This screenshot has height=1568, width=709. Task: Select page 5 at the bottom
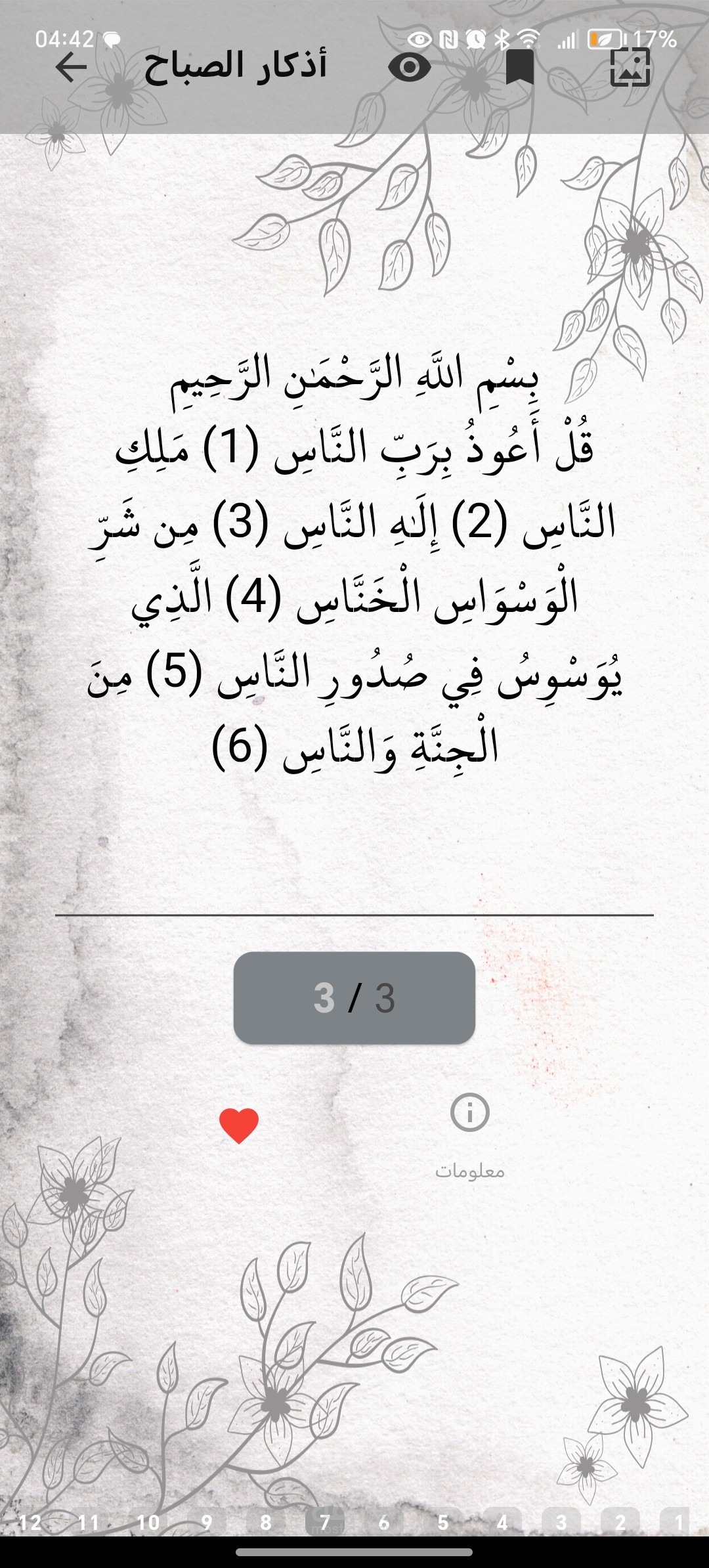pyautogui.click(x=443, y=1522)
